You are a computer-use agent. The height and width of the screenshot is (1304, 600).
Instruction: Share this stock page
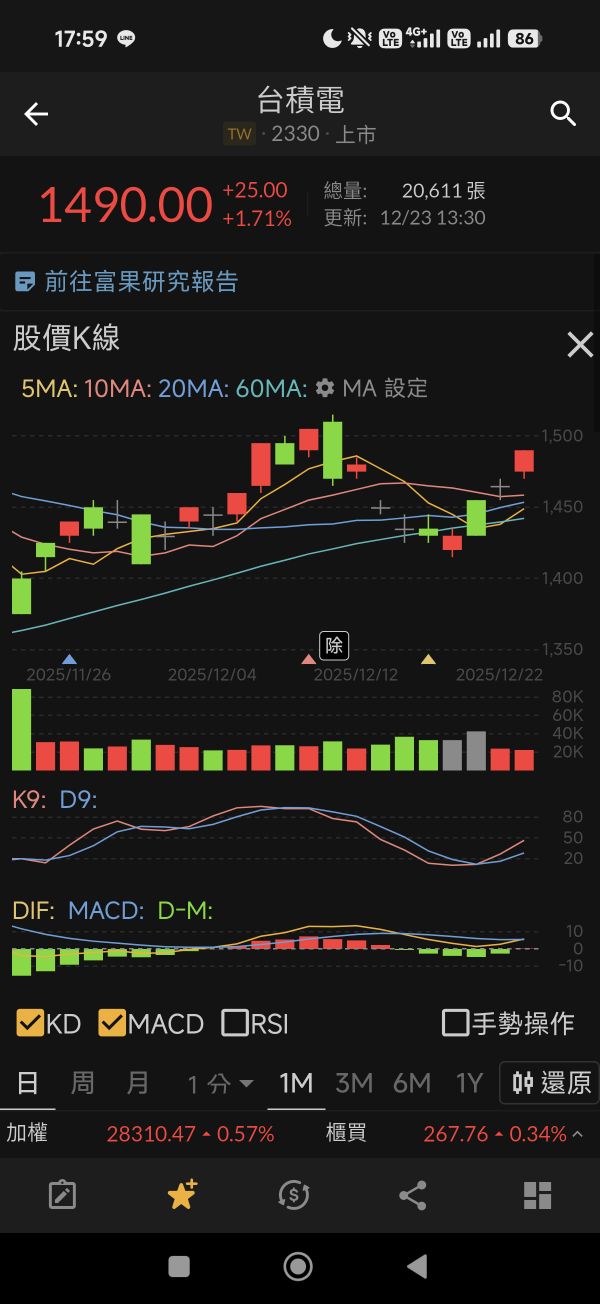[412, 1195]
